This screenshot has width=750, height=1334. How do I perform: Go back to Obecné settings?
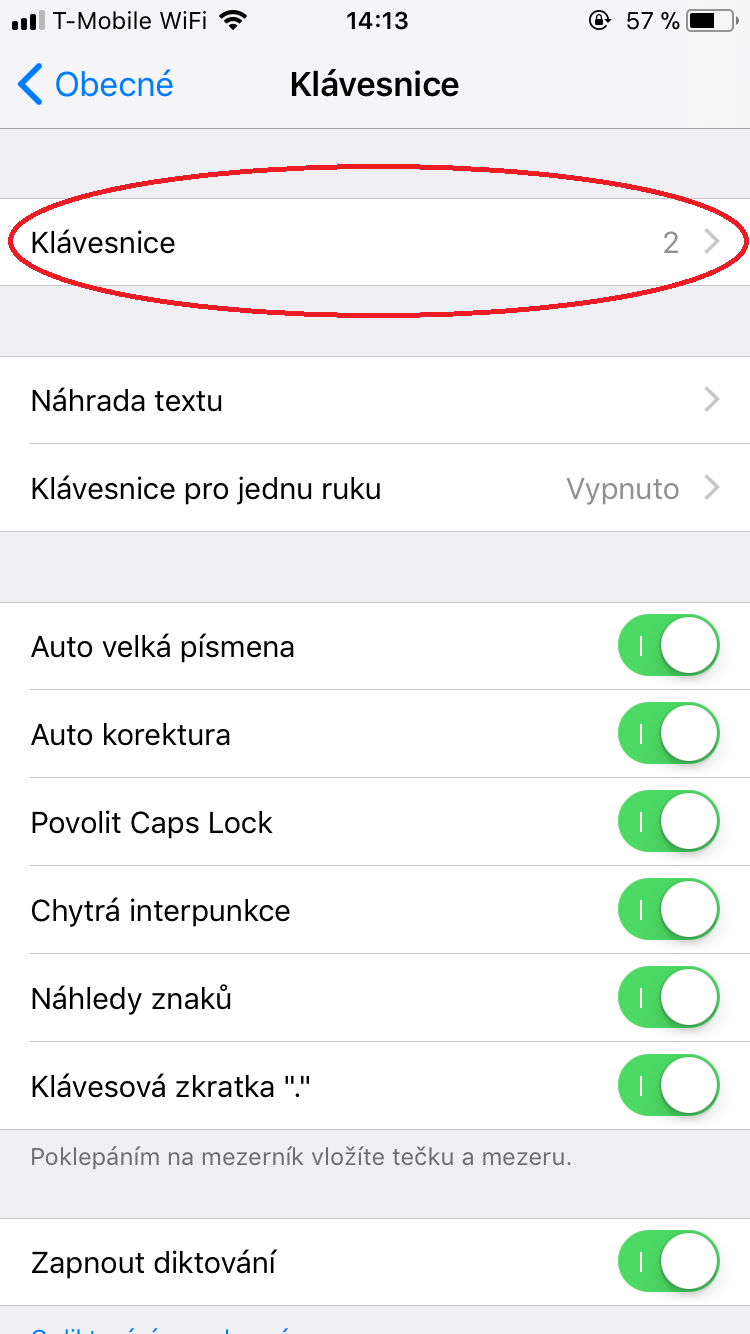[x=97, y=85]
